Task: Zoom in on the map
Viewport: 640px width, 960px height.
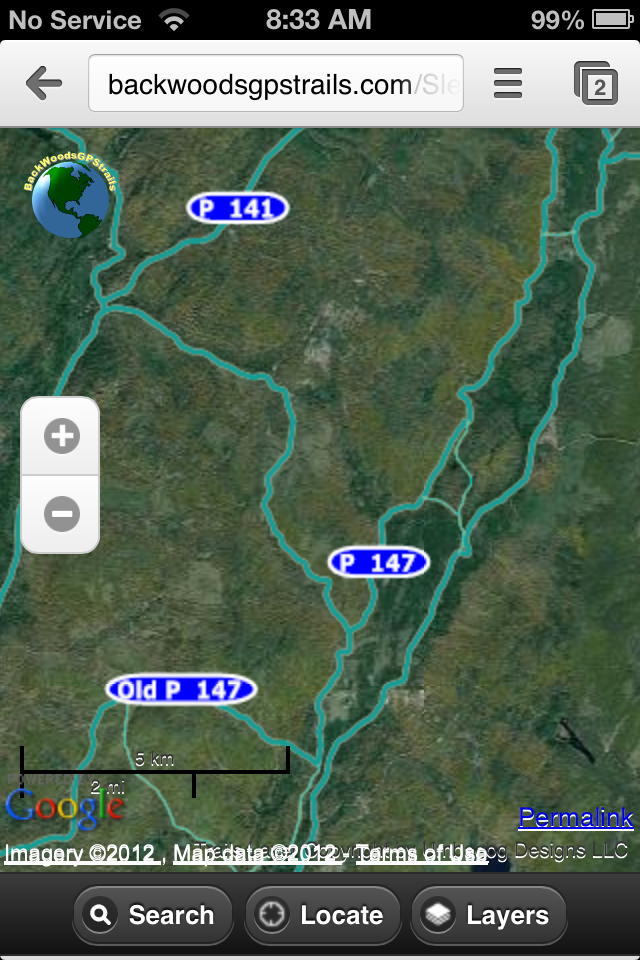Action: coord(61,437)
